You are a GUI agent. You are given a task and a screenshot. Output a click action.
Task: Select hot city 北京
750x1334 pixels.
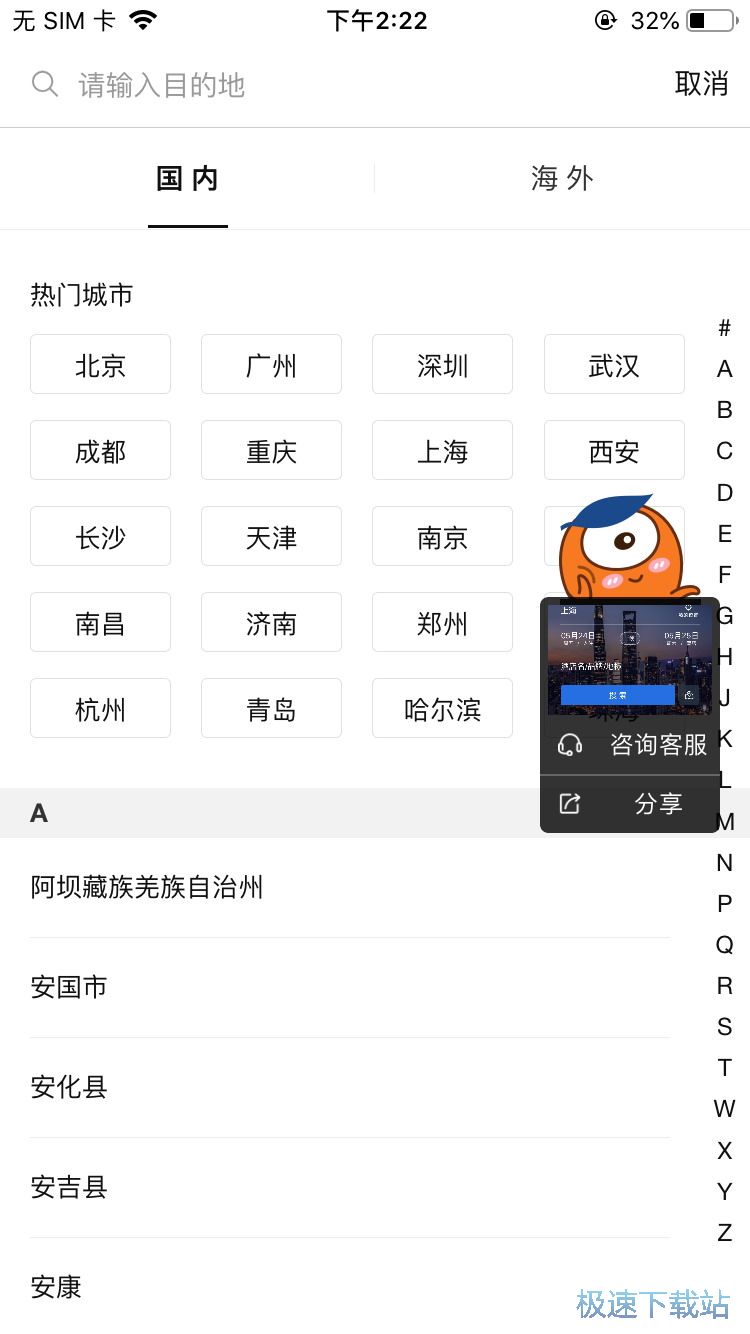pyautogui.click(x=100, y=364)
